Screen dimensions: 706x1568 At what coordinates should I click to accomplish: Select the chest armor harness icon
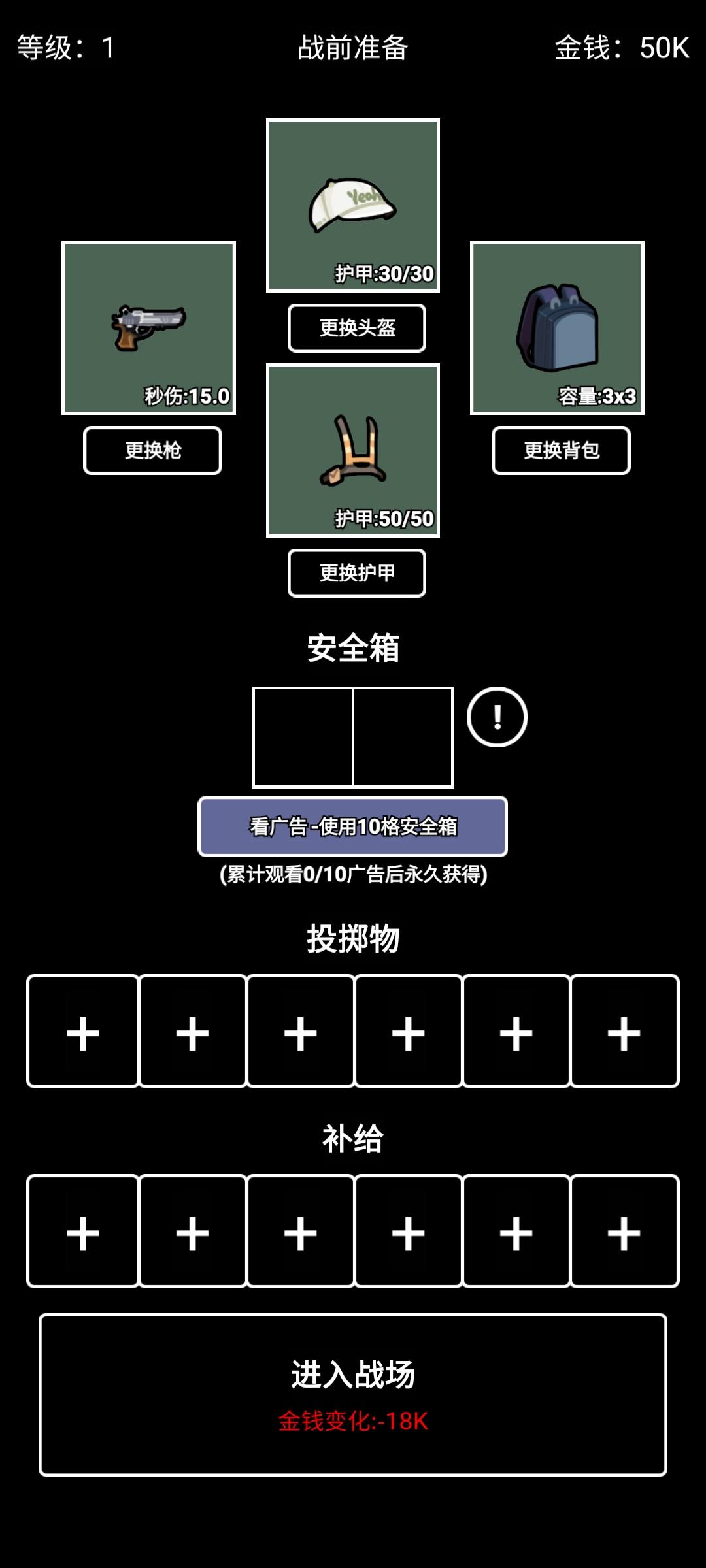point(353,451)
